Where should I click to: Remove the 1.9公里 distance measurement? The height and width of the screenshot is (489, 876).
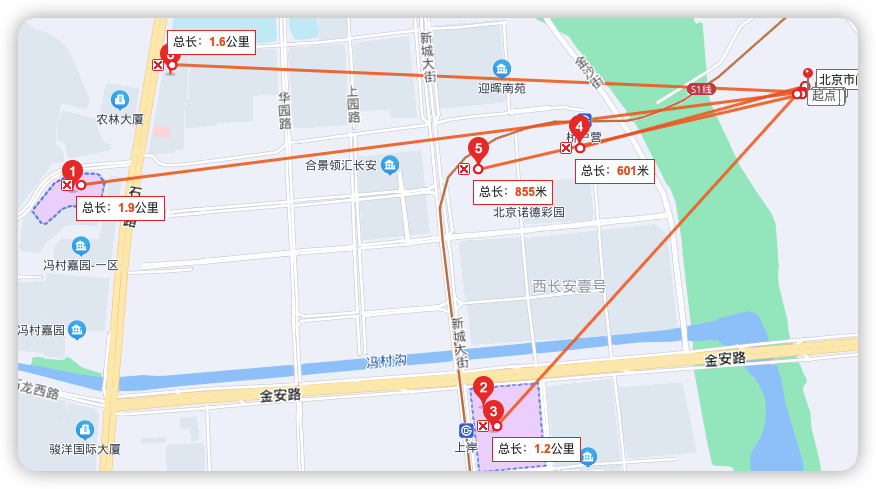tap(67, 185)
